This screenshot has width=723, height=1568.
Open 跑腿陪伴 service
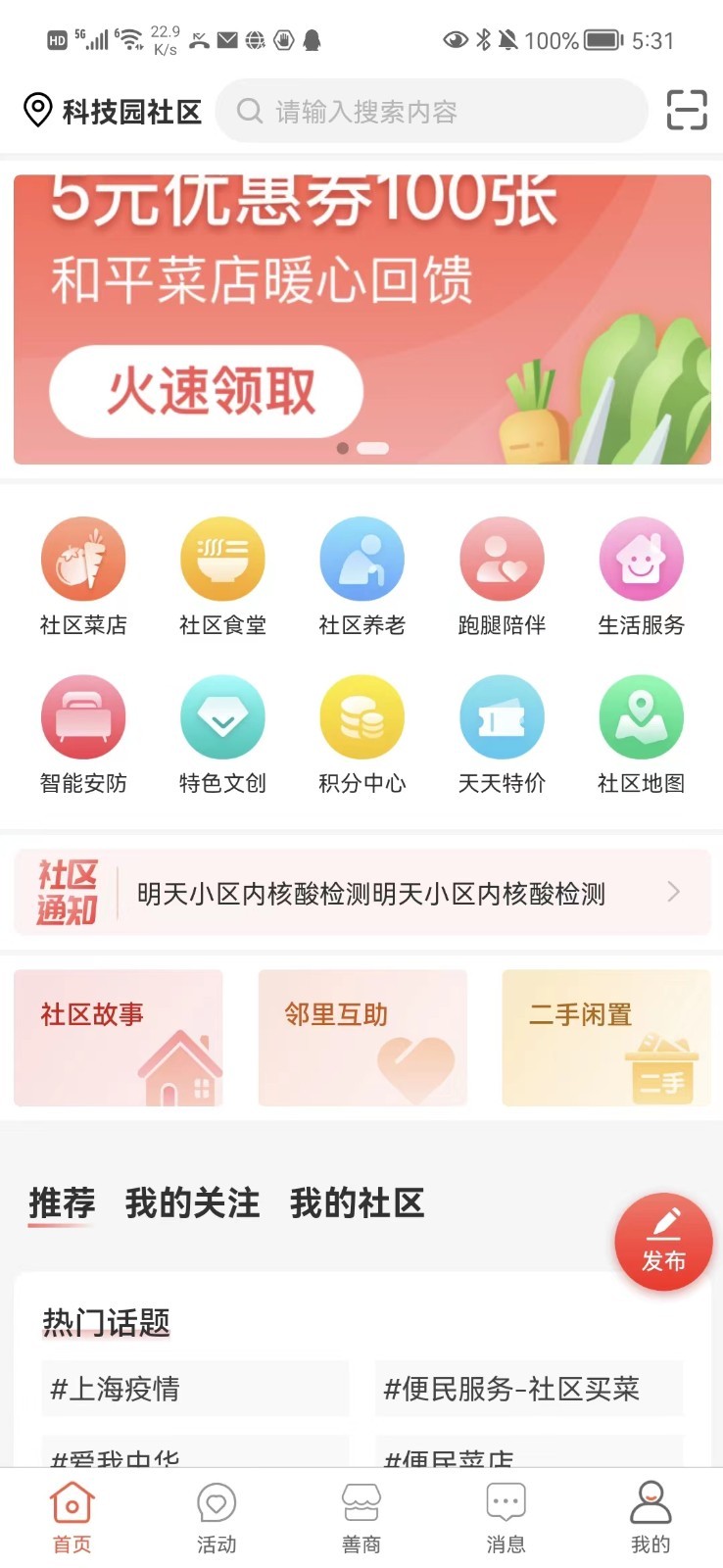point(502,577)
